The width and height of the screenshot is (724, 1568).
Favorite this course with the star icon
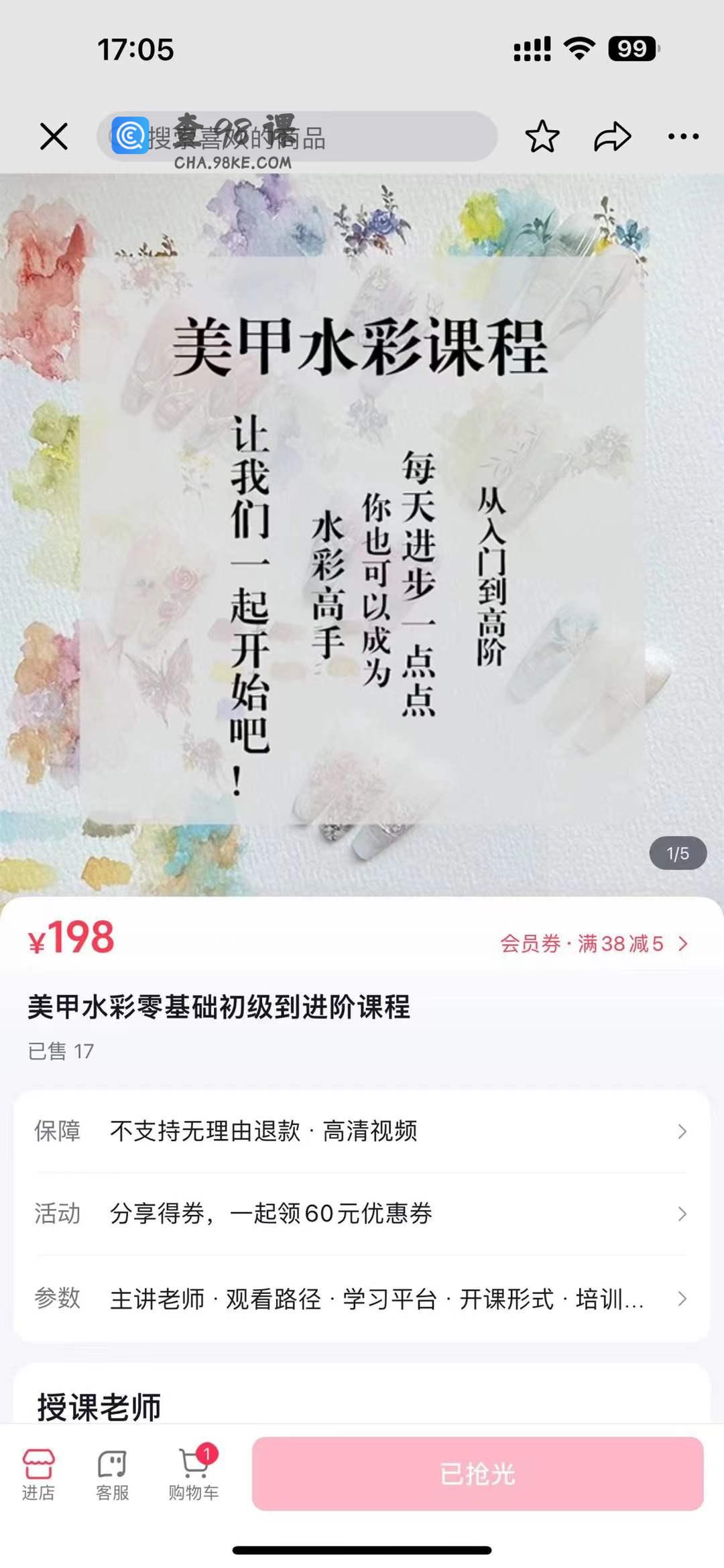click(x=542, y=137)
